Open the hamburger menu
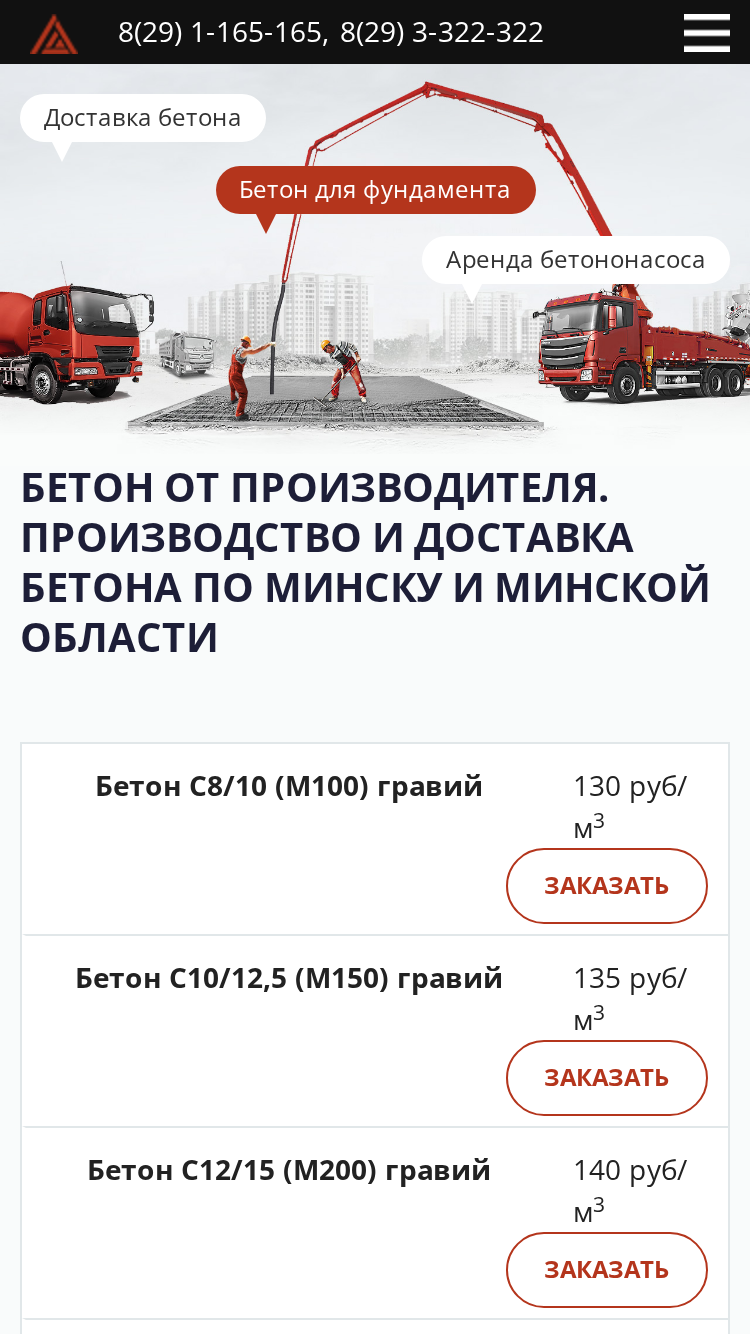Screen dimensions: 750x1334 click(706, 33)
